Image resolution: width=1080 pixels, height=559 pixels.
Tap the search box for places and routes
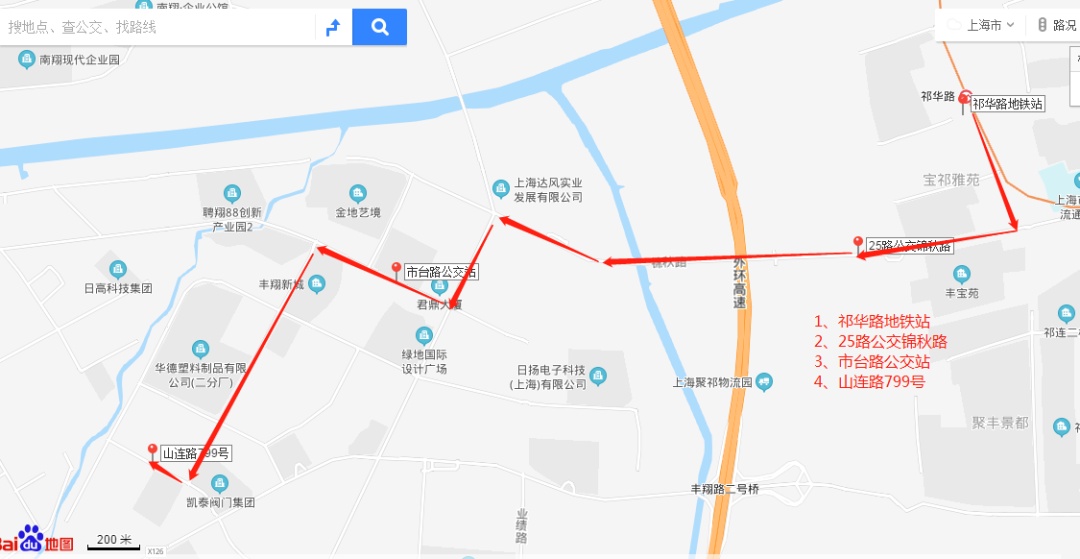(x=160, y=27)
